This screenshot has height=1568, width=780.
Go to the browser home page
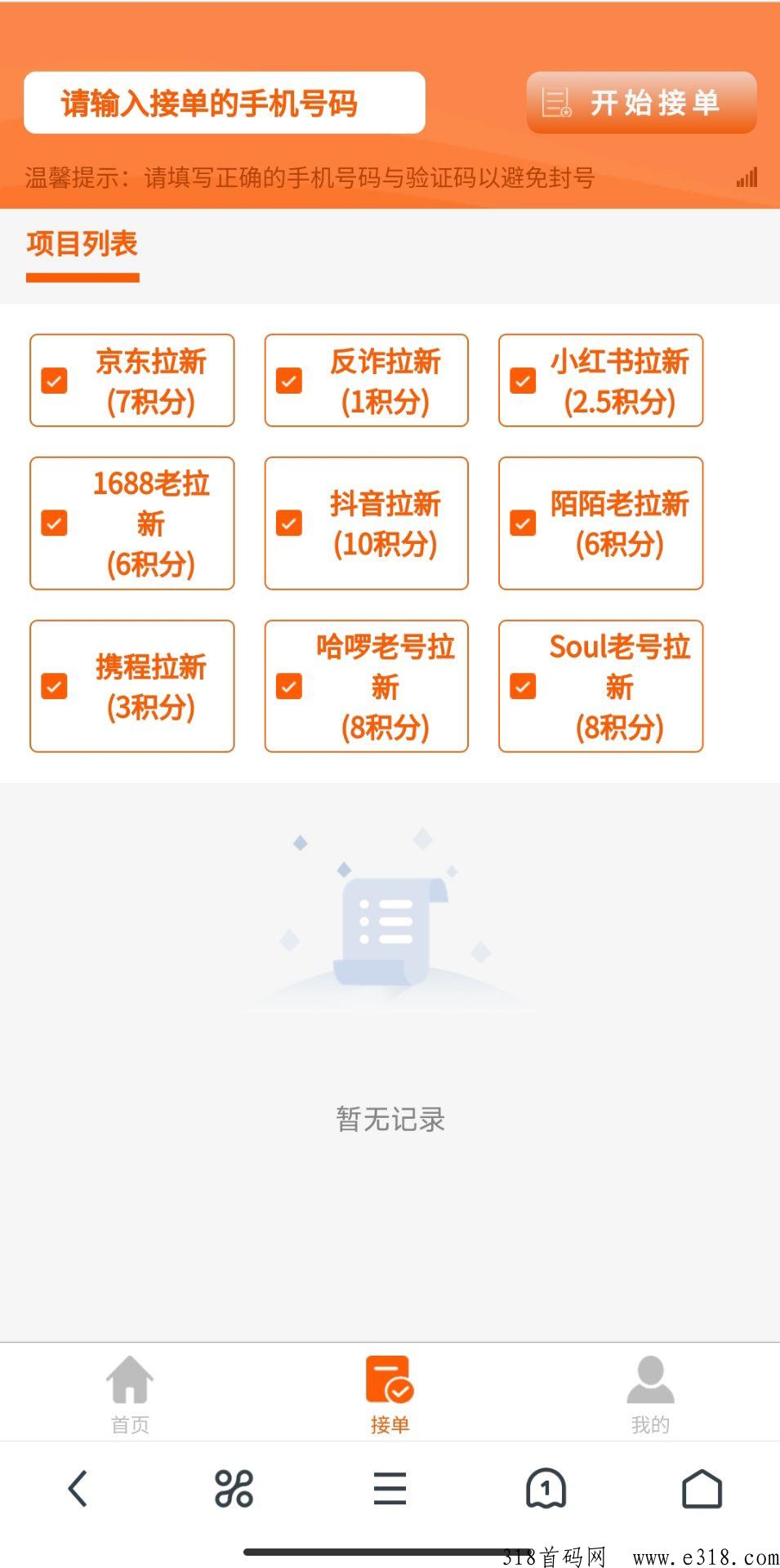point(702,1488)
